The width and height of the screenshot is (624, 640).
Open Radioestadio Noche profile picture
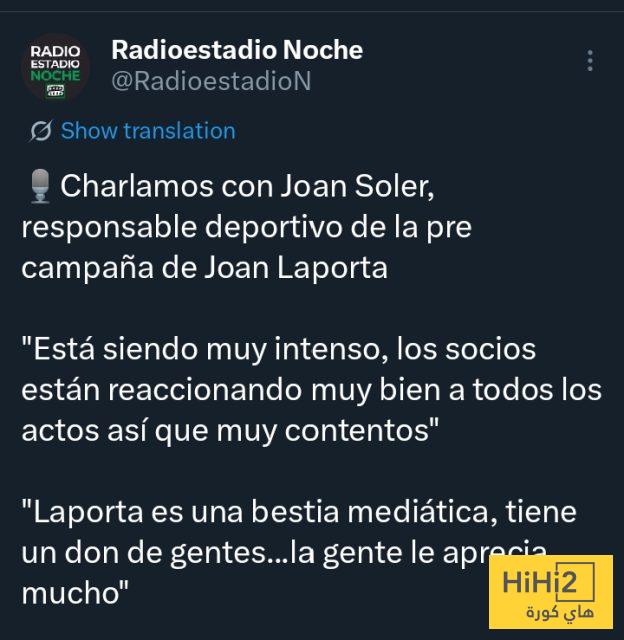coord(55,68)
